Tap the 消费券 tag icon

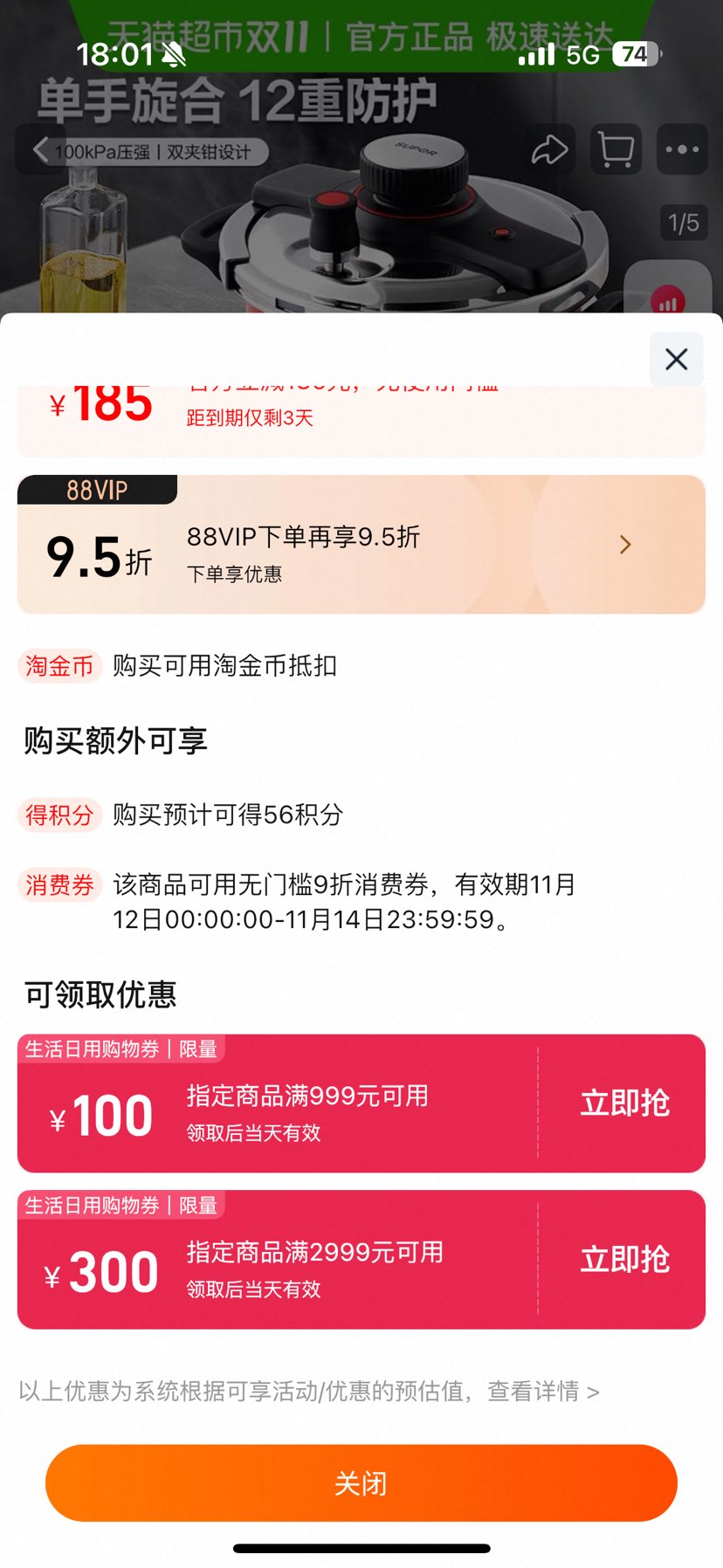coord(59,884)
